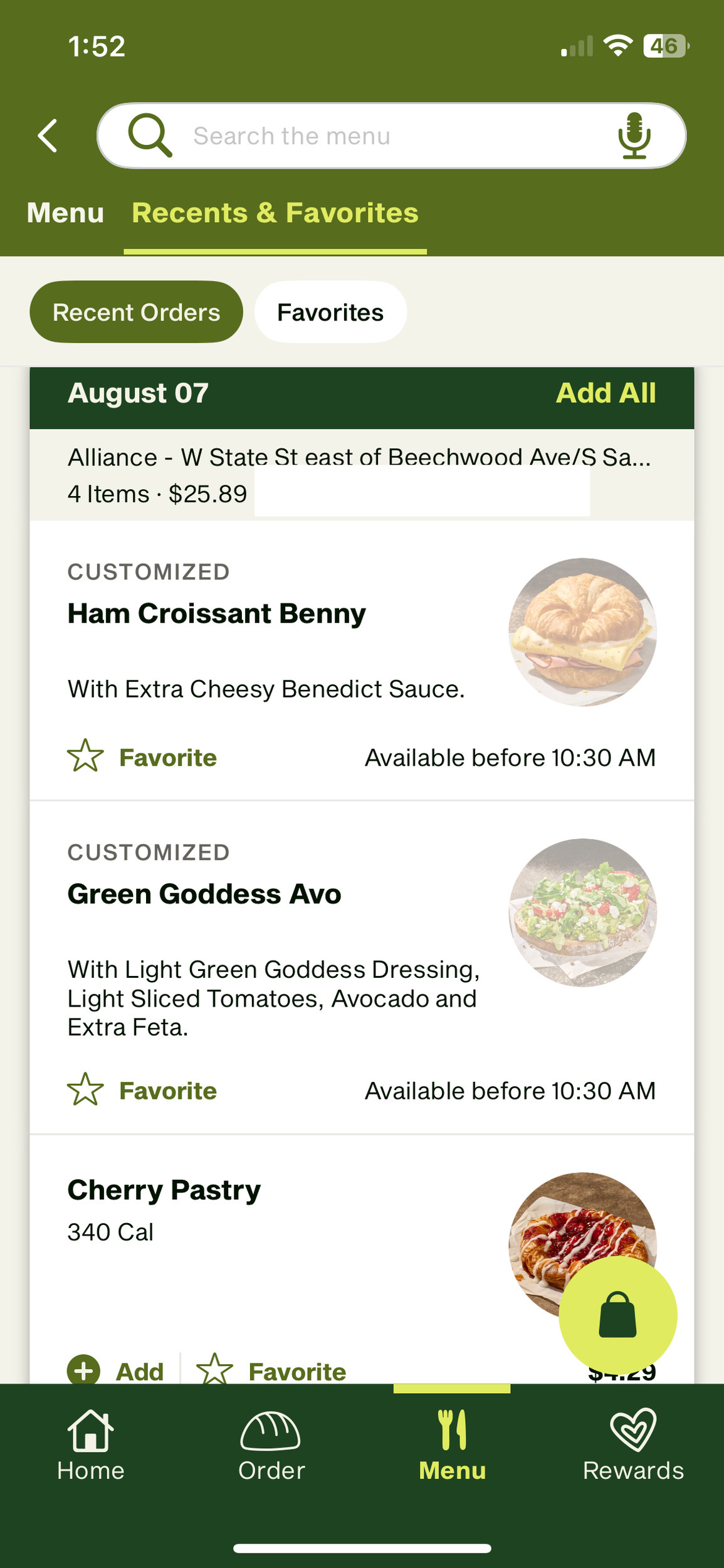Add all August 07 items to the order
Screen dimensions: 724x1568
pyautogui.click(x=606, y=393)
